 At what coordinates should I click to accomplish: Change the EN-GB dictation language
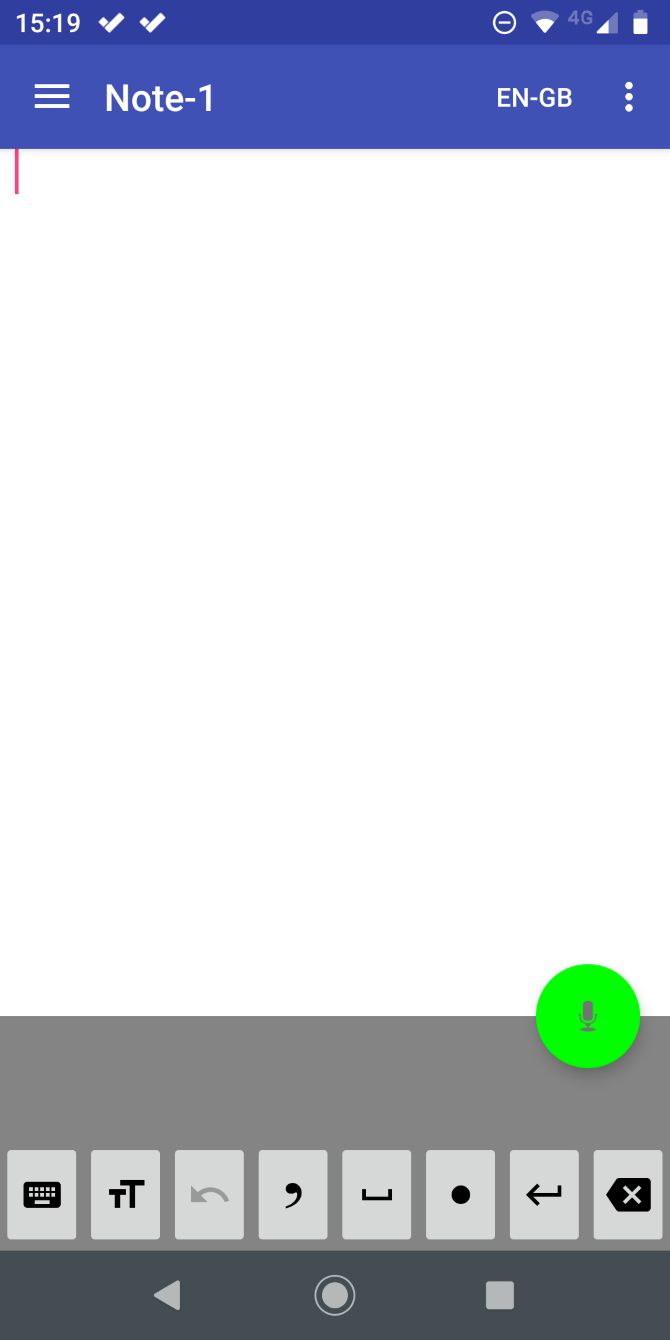(534, 98)
